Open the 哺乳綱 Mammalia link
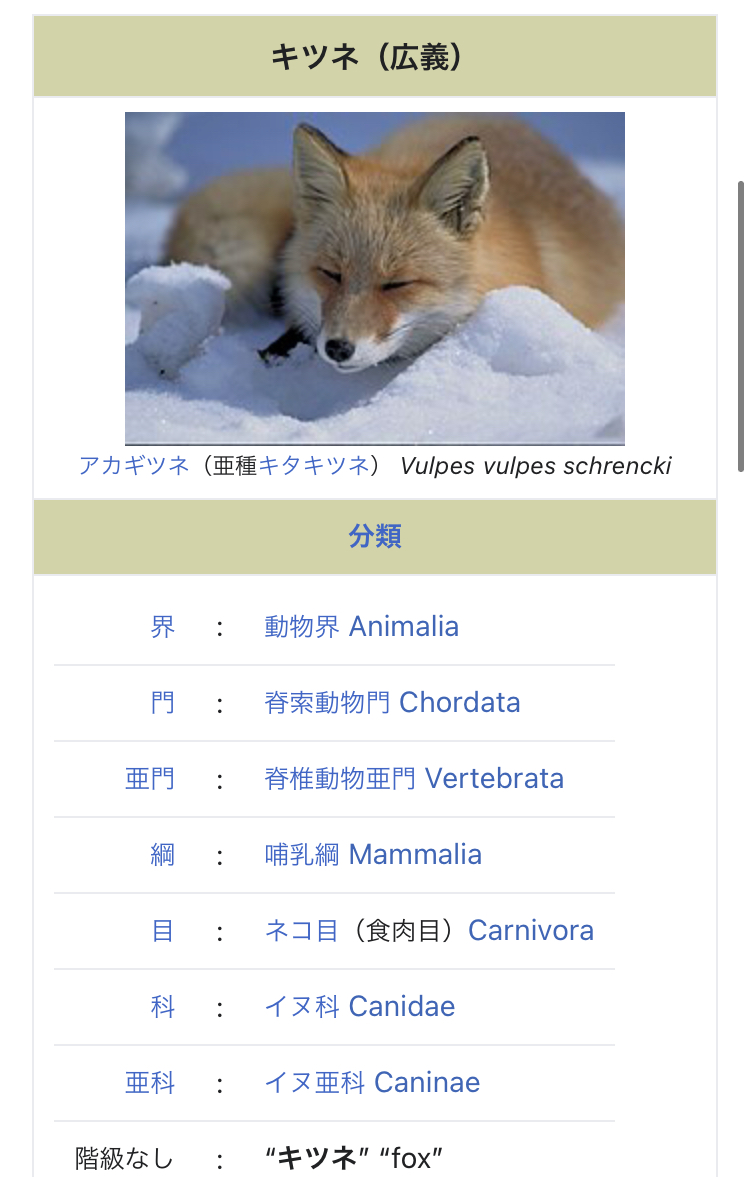This screenshot has width=750, height=1177. tap(373, 855)
